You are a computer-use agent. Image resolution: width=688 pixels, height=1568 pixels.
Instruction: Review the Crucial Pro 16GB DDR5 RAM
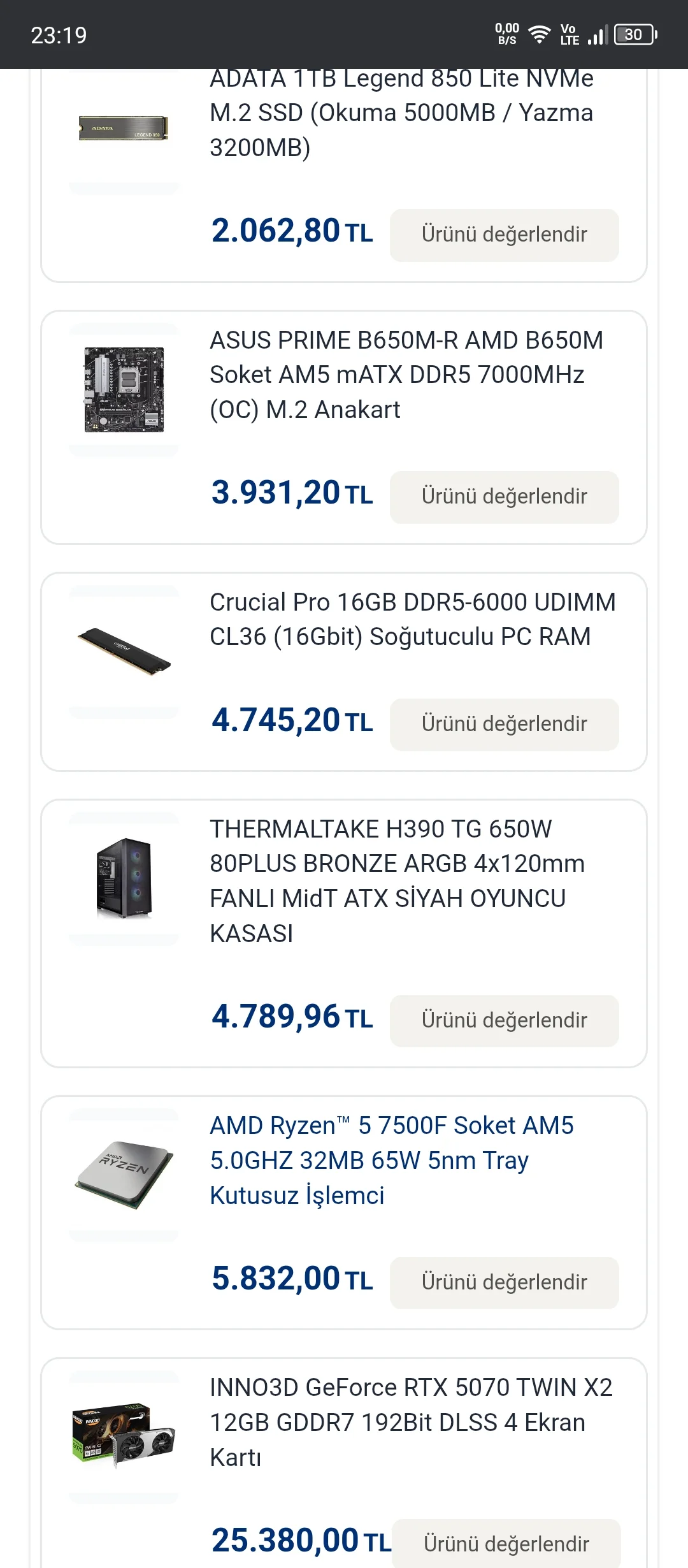coord(504,724)
